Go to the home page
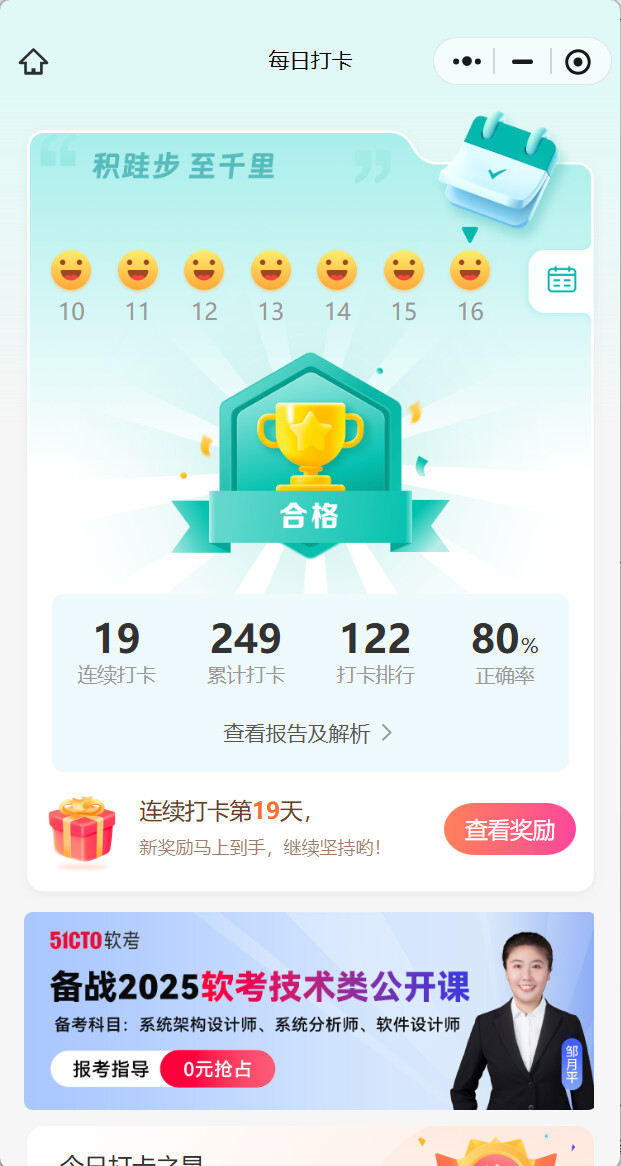Image resolution: width=621 pixels, height=1166 pixels. [33, 62]
